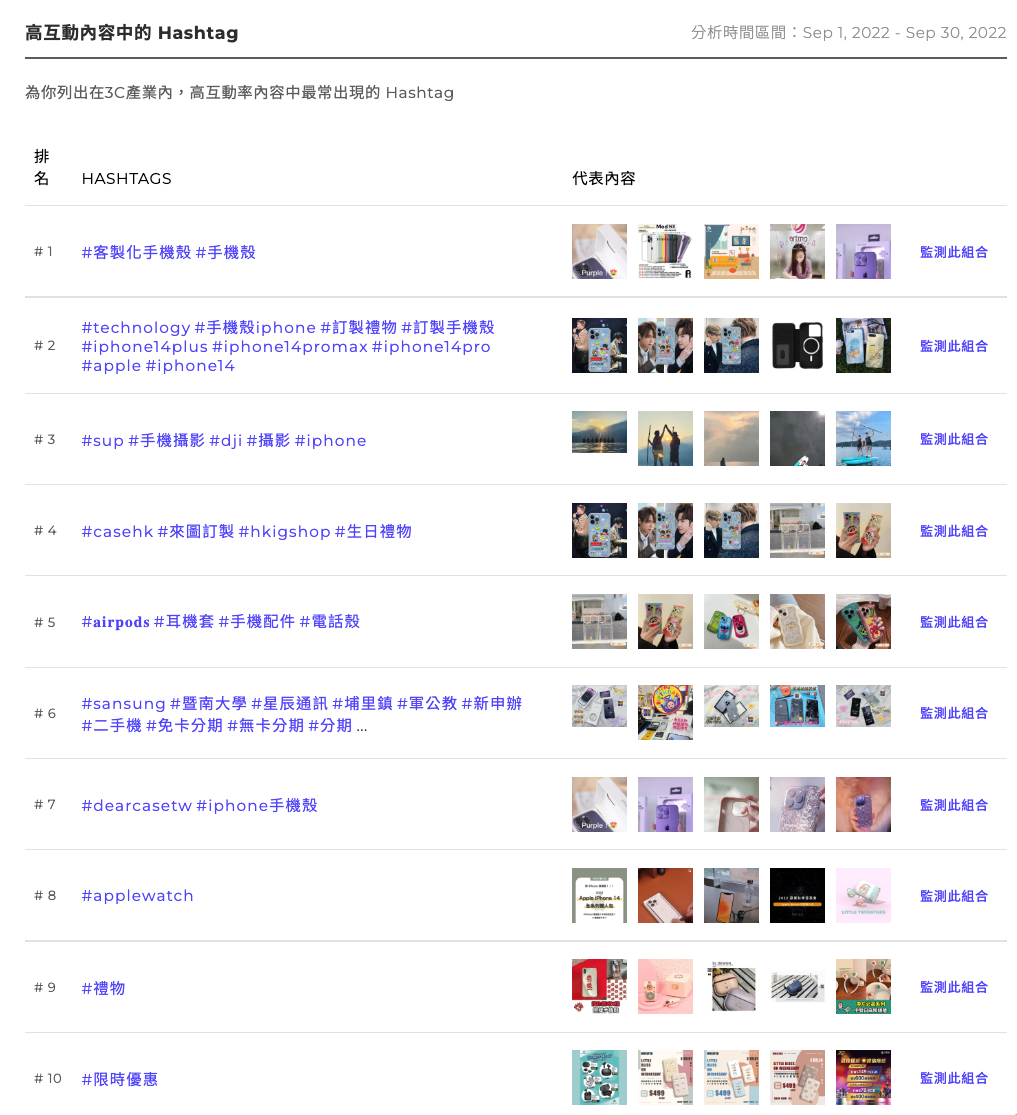Open the #禮物 hashtag link
The height and width of the screenshot is (1115, 1017).
point(103,988)
